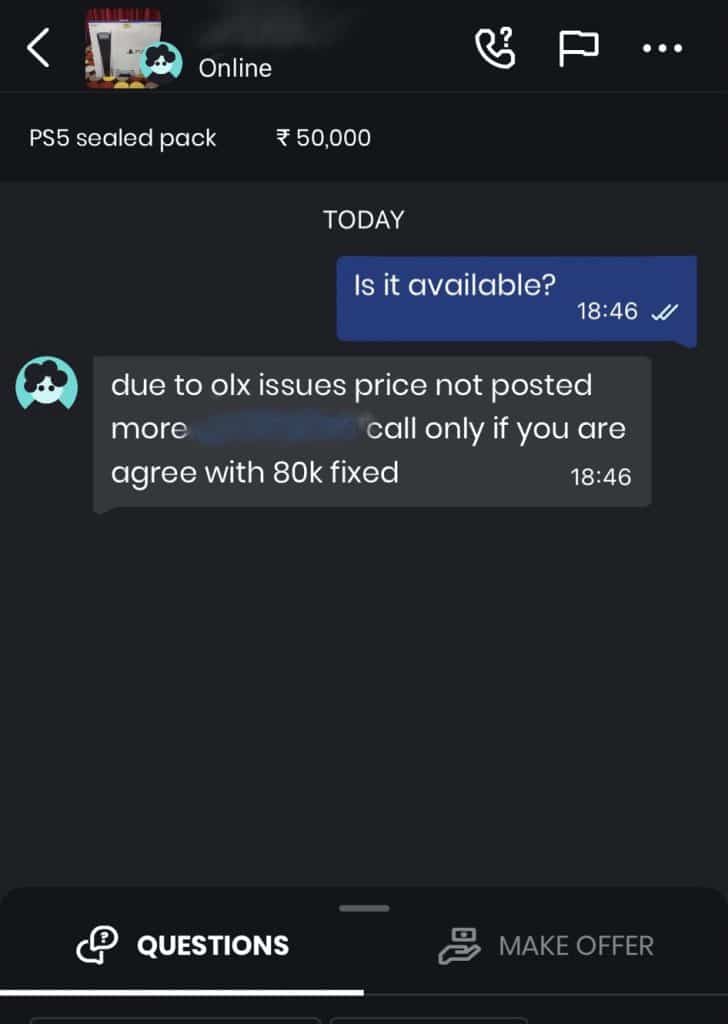Open the PS5 sealed pack listing

[x=123, y=138]
